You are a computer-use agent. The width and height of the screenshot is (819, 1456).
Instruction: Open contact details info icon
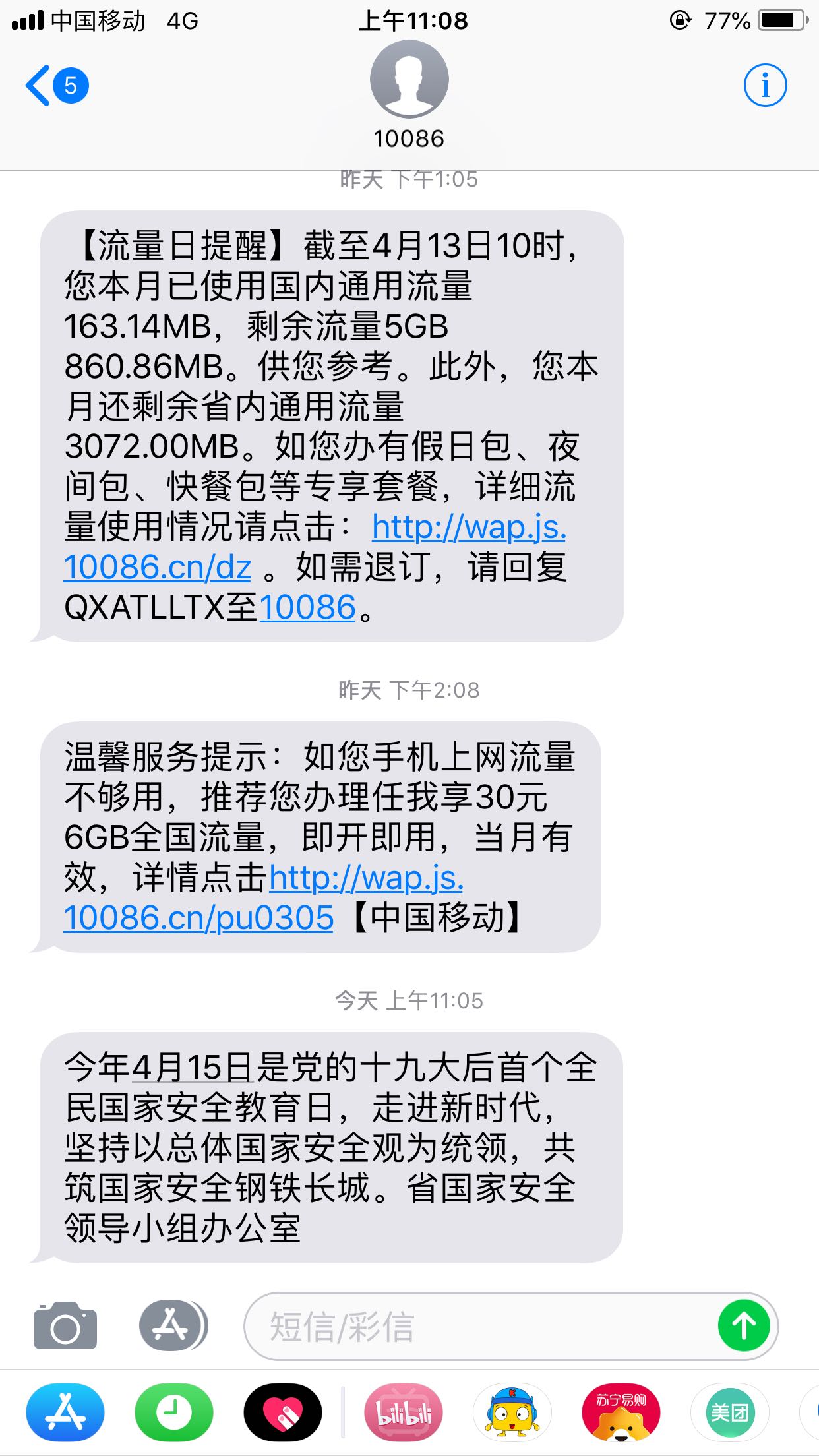765,86
